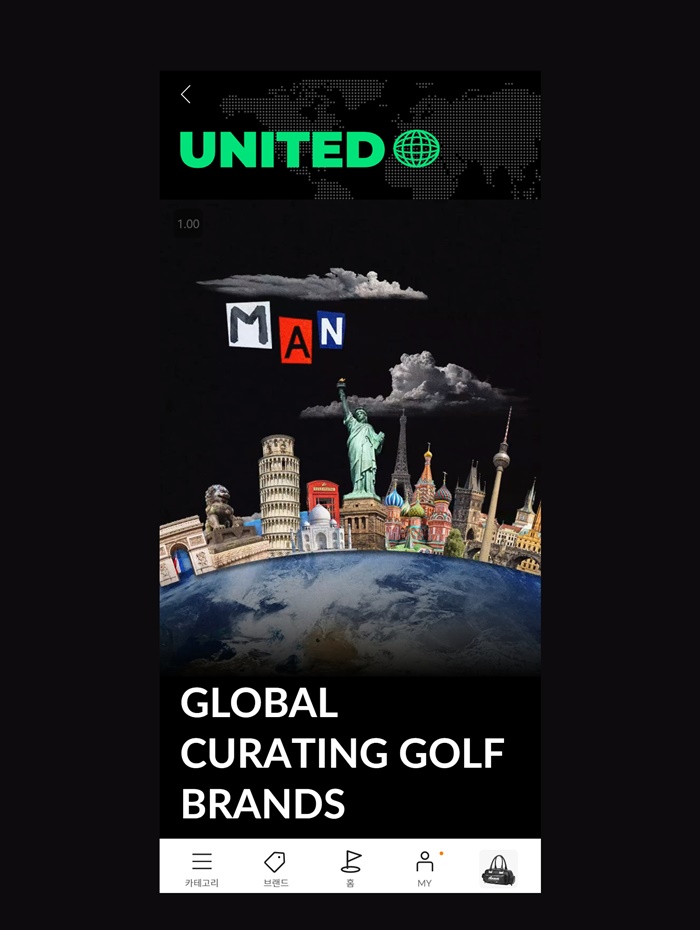The height and width of the screenshot is (930, 700).
Task: Open the 카테고리 menu tab
Action: [202, 867]
